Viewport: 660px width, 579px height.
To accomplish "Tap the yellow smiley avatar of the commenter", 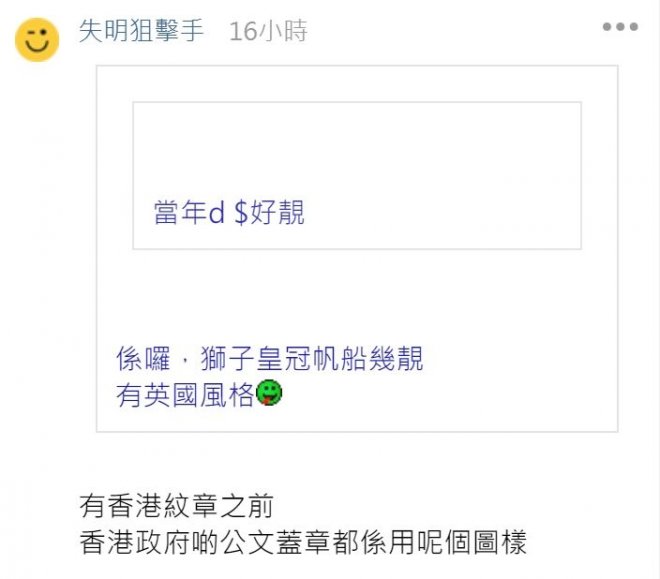I will (37, 40).
